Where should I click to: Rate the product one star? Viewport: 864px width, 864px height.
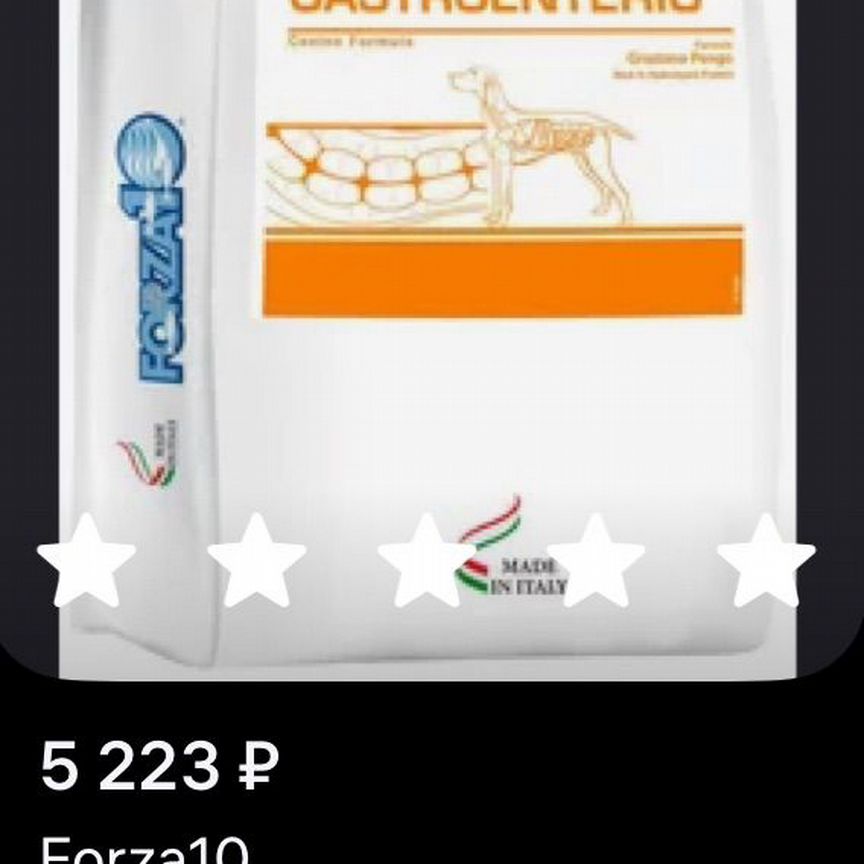click(x=86, y=562)
